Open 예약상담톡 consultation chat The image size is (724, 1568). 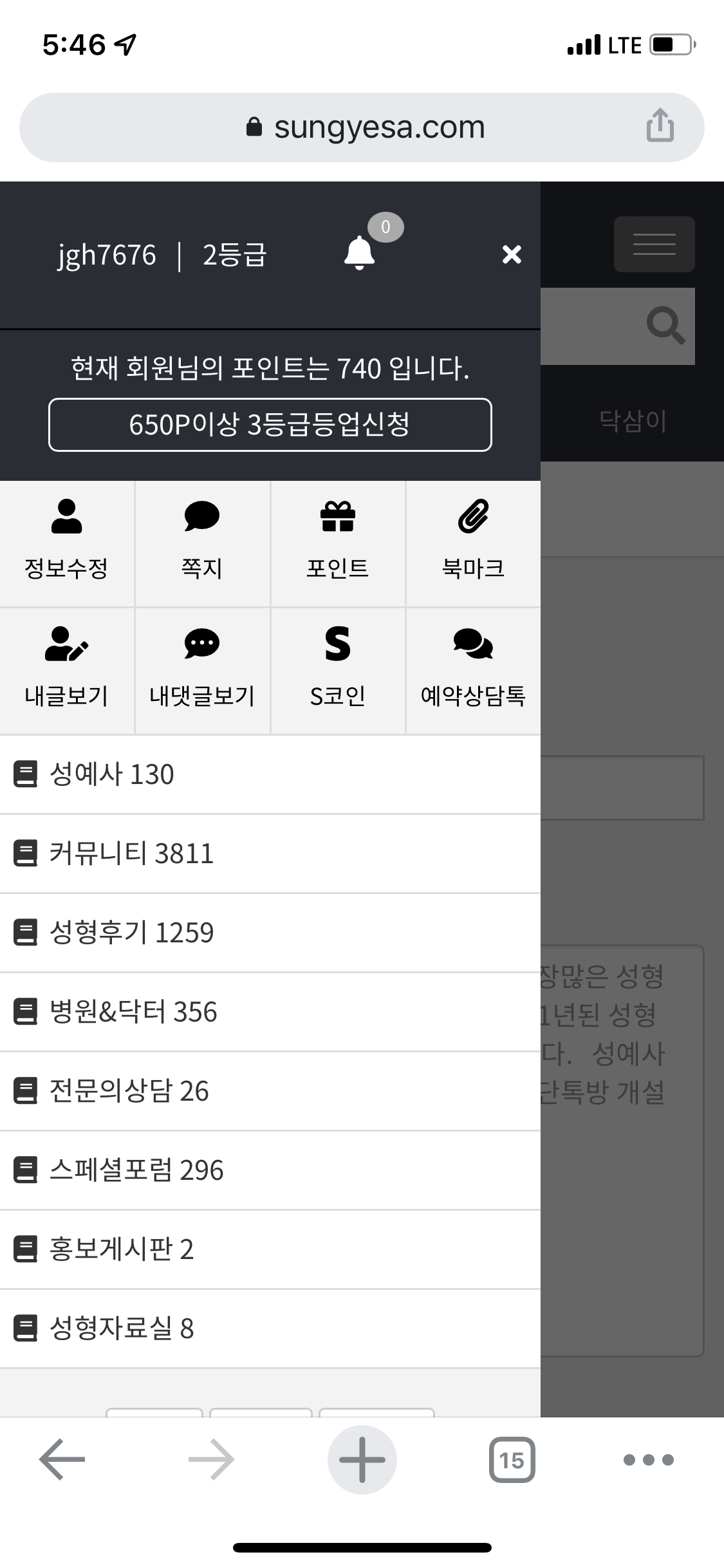click(473, 669)
